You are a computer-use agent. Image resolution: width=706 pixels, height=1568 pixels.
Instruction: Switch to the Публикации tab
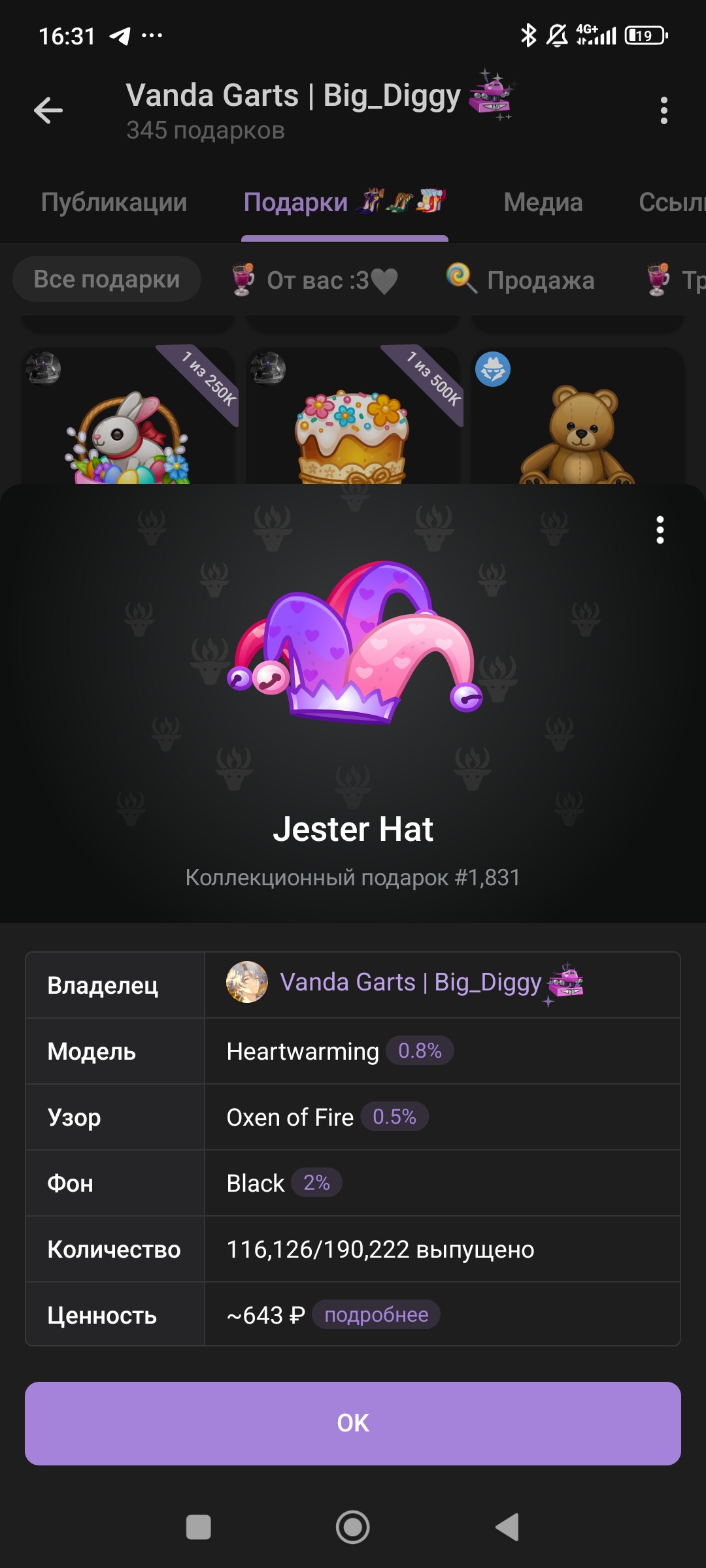(x=114, y=203)
